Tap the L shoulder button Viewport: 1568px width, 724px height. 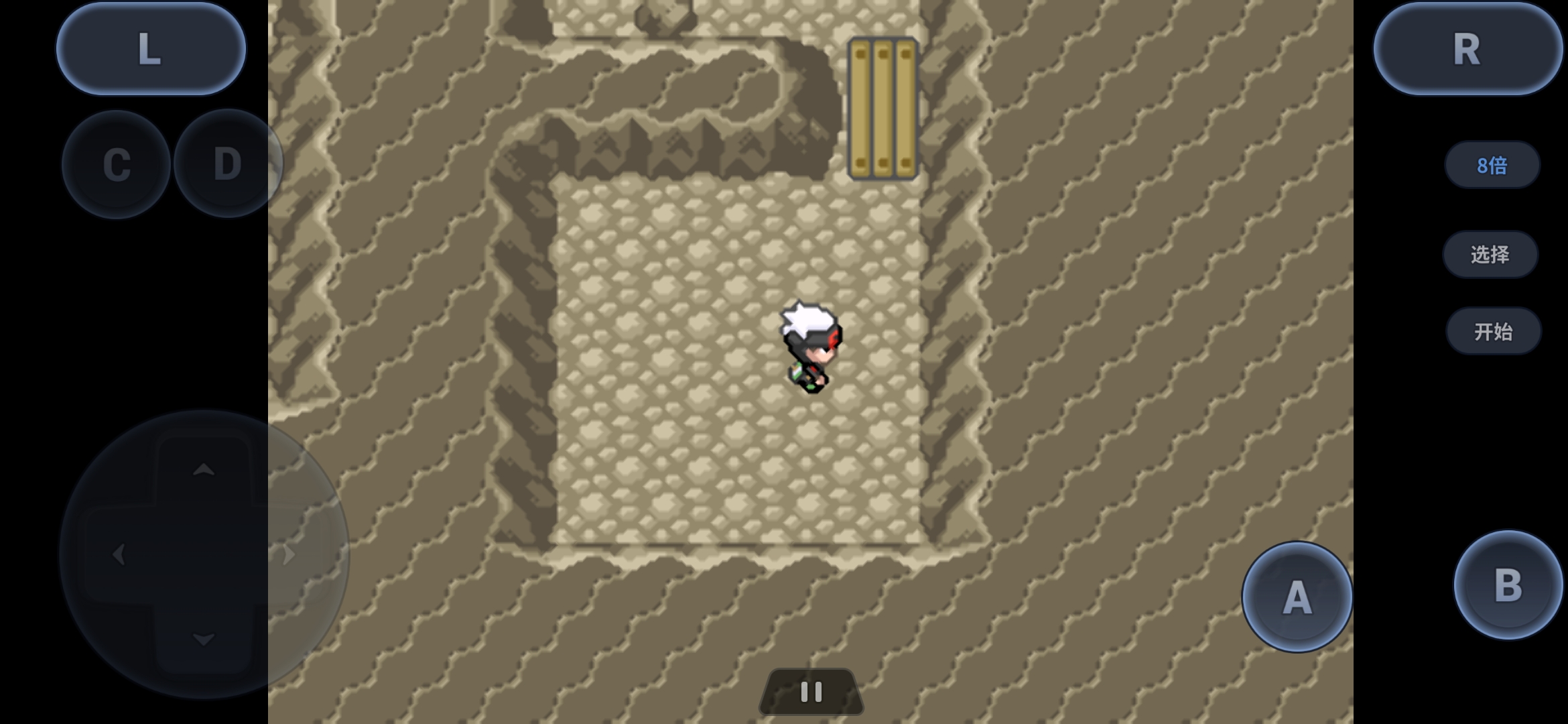(151, 48)
